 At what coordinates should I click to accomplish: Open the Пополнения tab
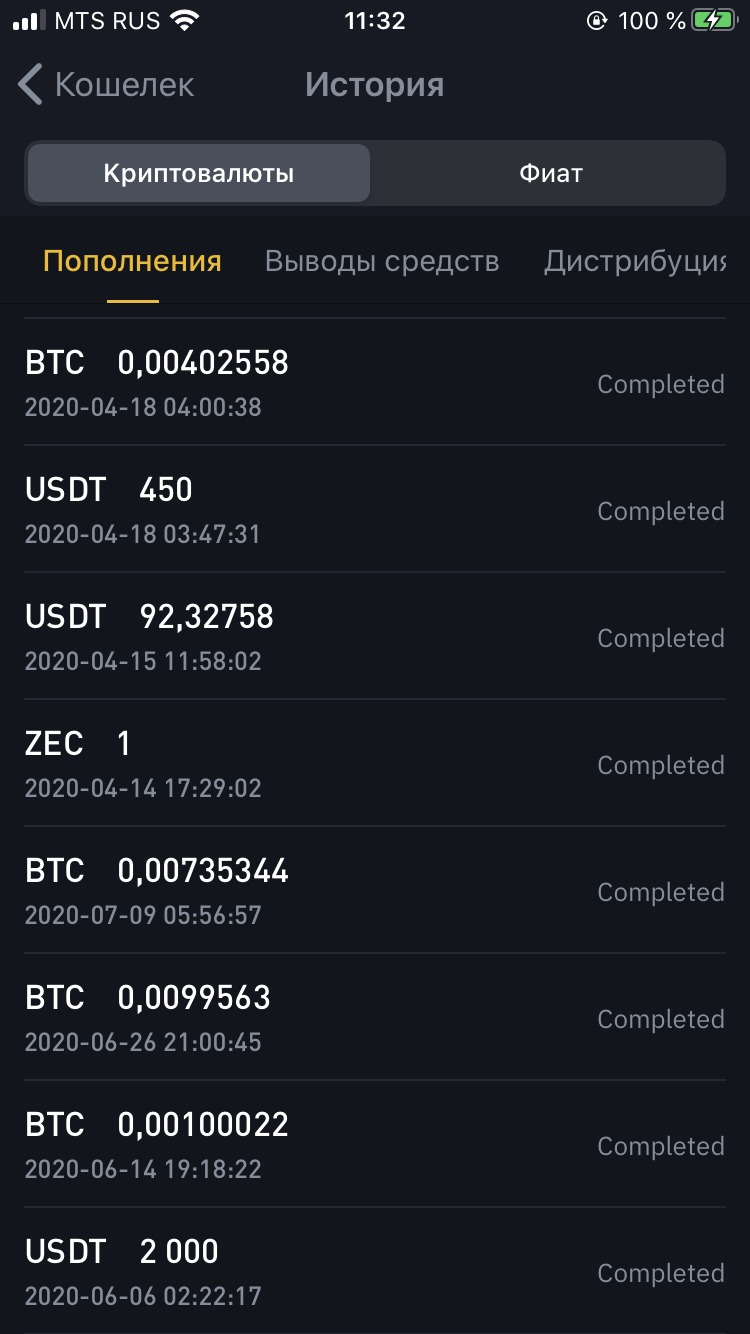[132, 262]
